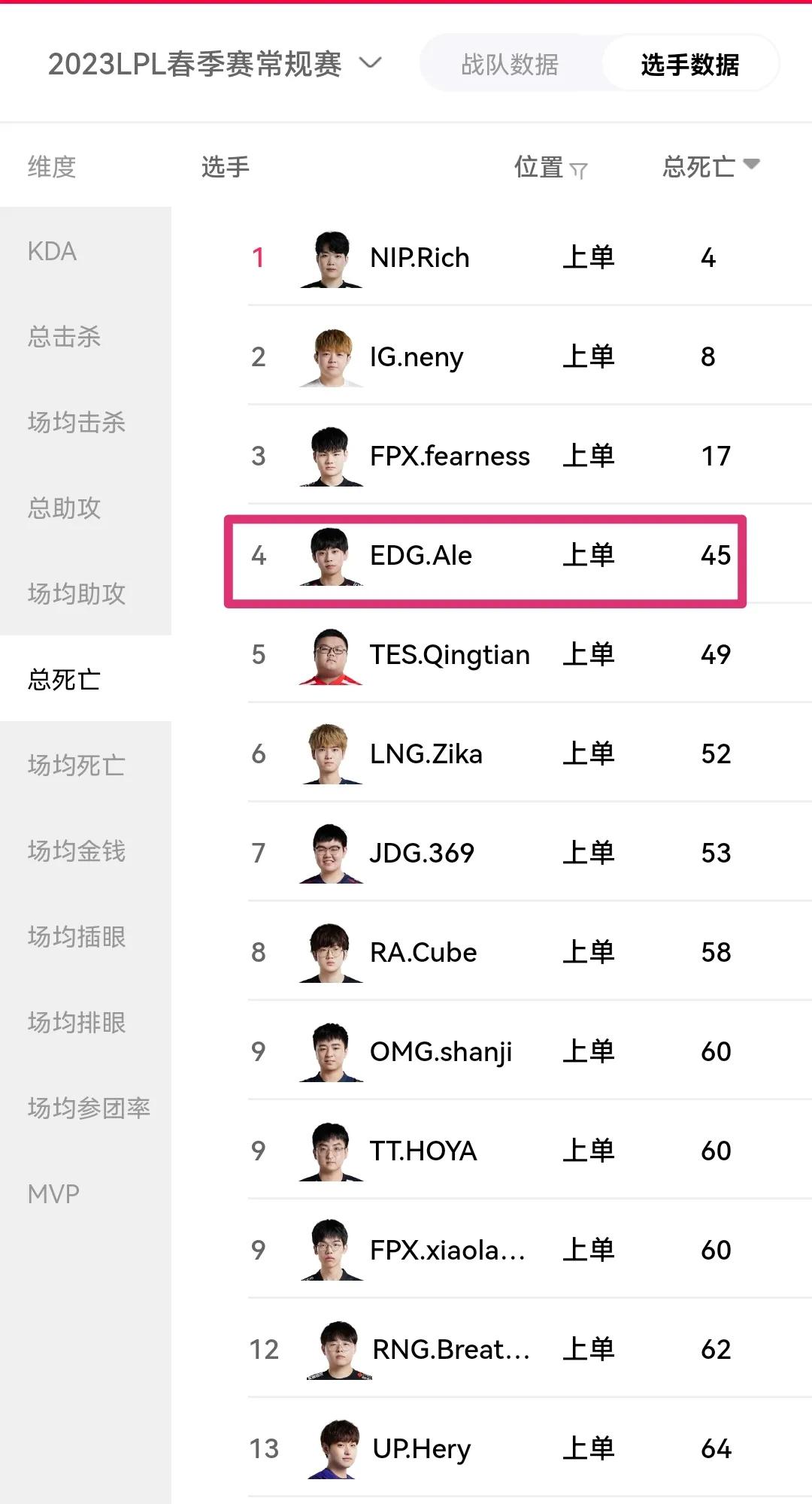The image size is (812, 1504).
Task: Select the 场均插眼 dimension
Action: pos(77,937)
